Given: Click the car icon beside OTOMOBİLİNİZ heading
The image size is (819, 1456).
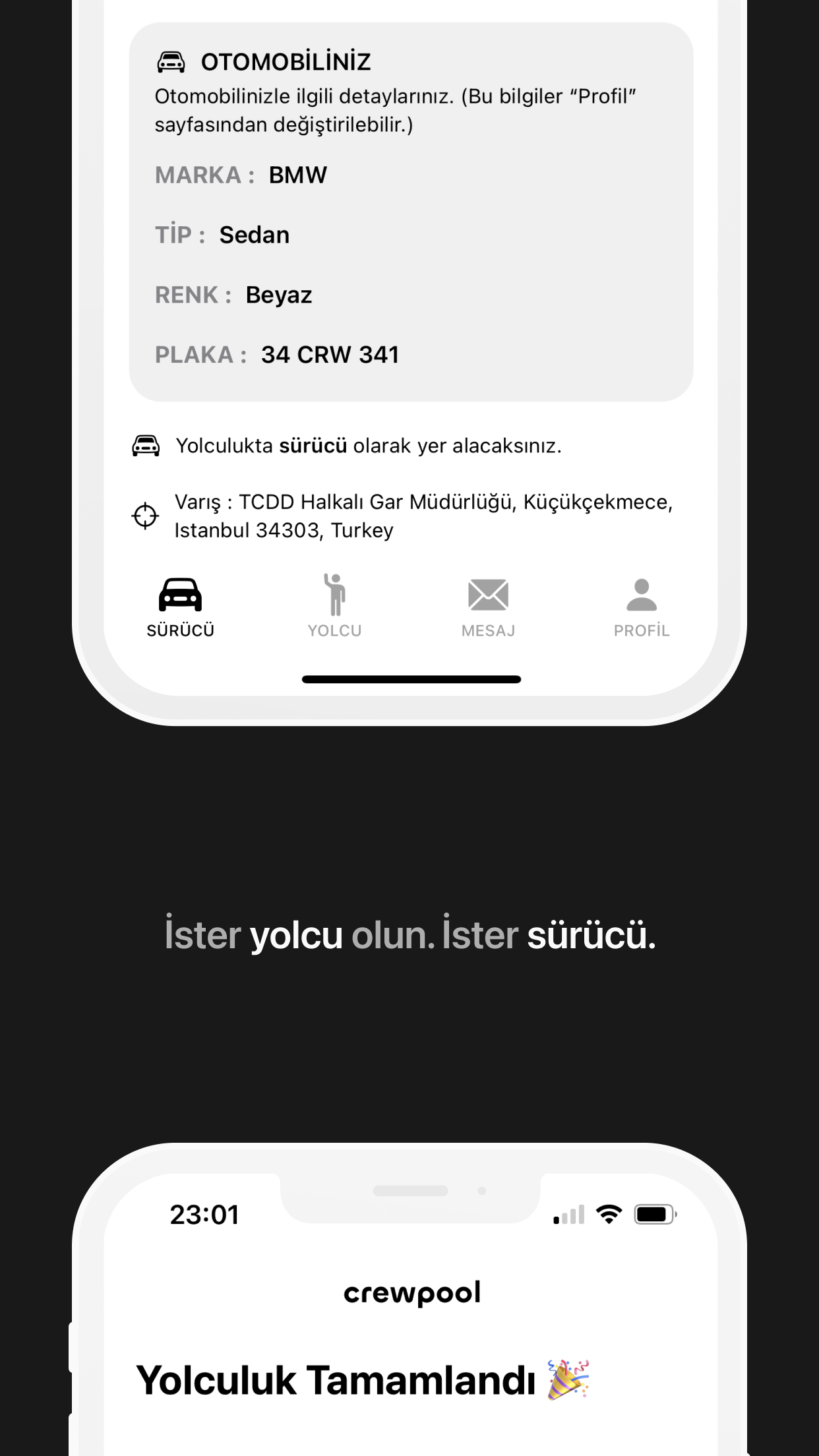Looking at the screenshot, I should click(171, 61).
